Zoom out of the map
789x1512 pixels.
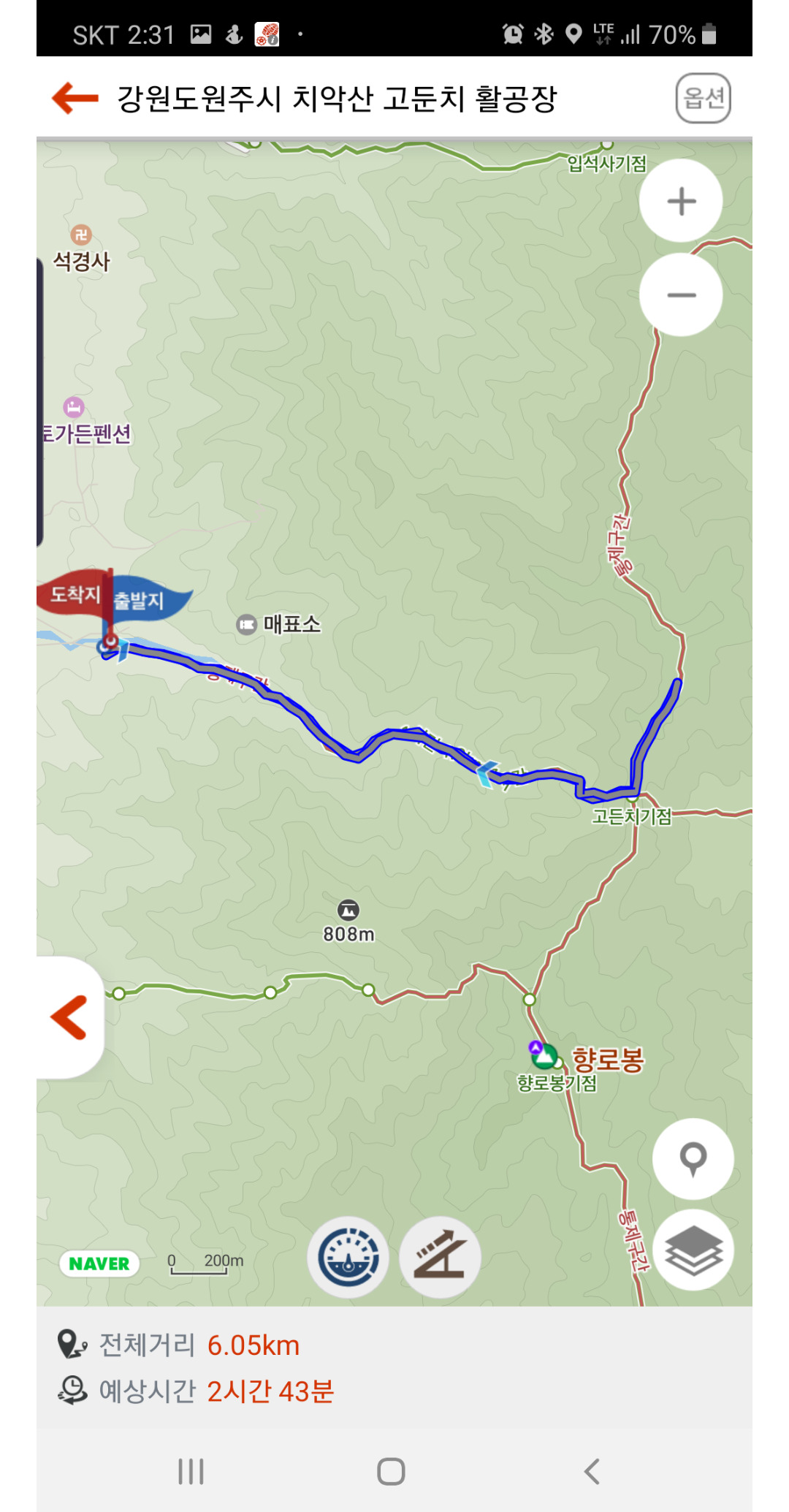tap(681, 295)
